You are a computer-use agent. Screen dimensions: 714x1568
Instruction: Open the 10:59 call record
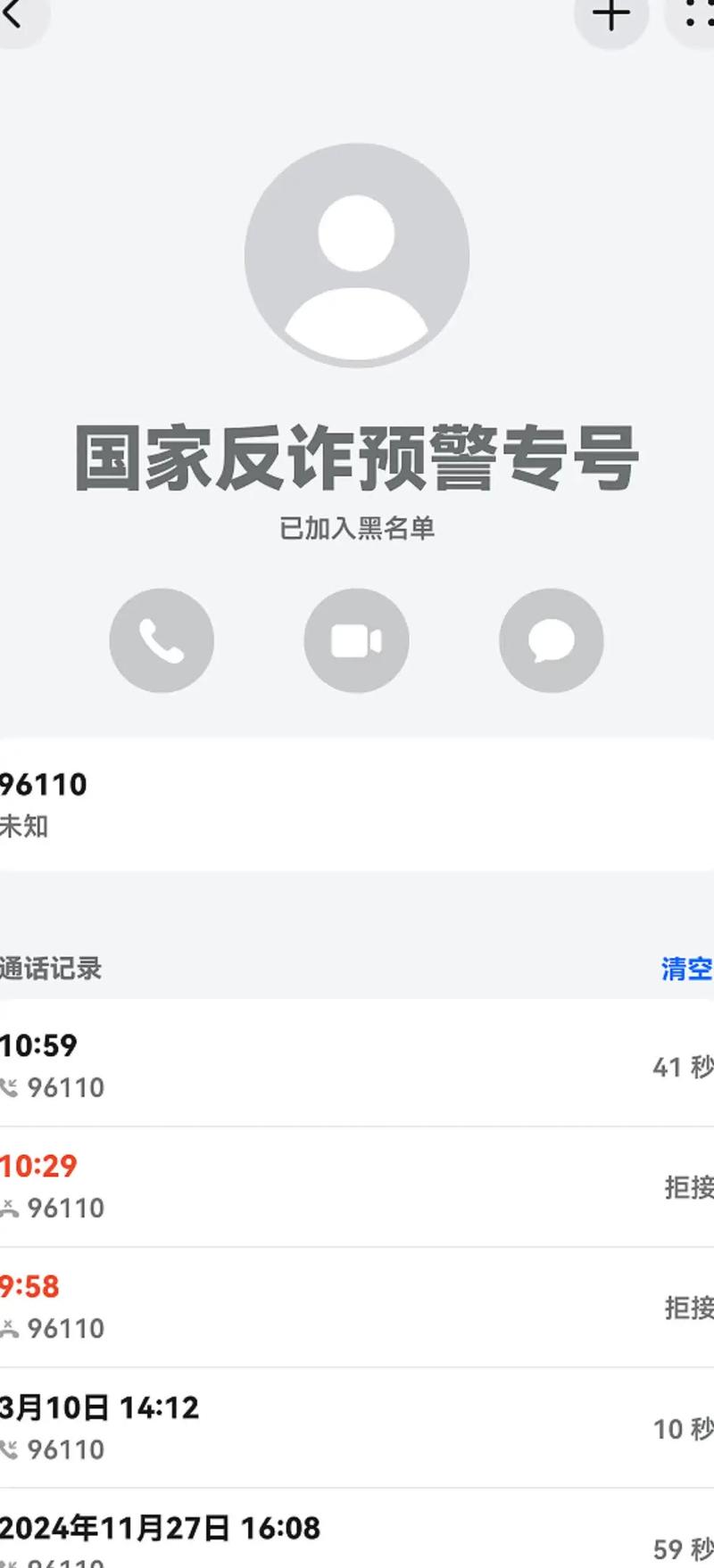(x=357, y=1065)
